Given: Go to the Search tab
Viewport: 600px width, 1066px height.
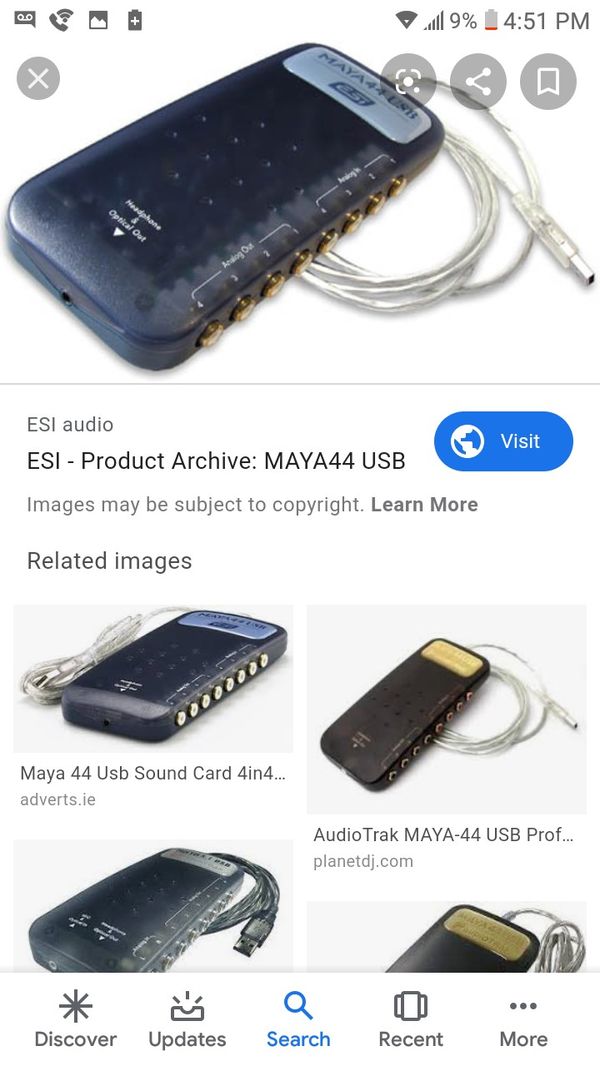Looking at the screenshot, I should (x=298, y=1020).
